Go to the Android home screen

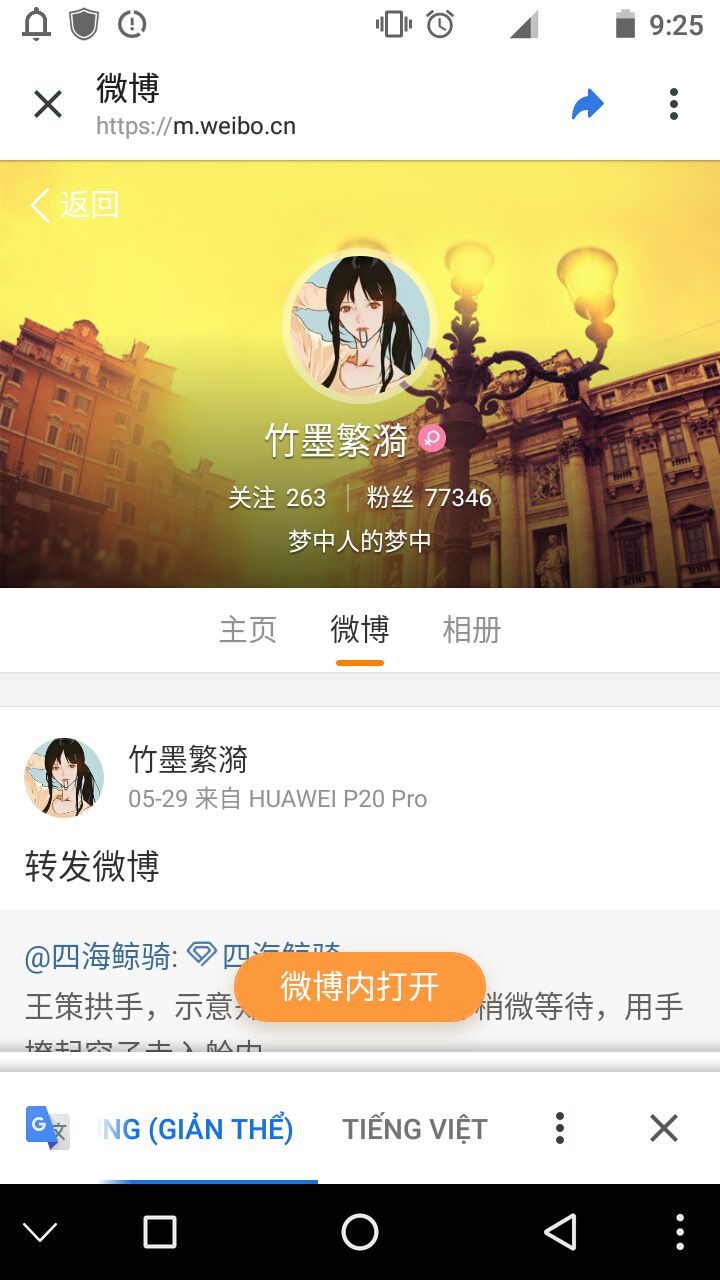tap(360, 1232)
